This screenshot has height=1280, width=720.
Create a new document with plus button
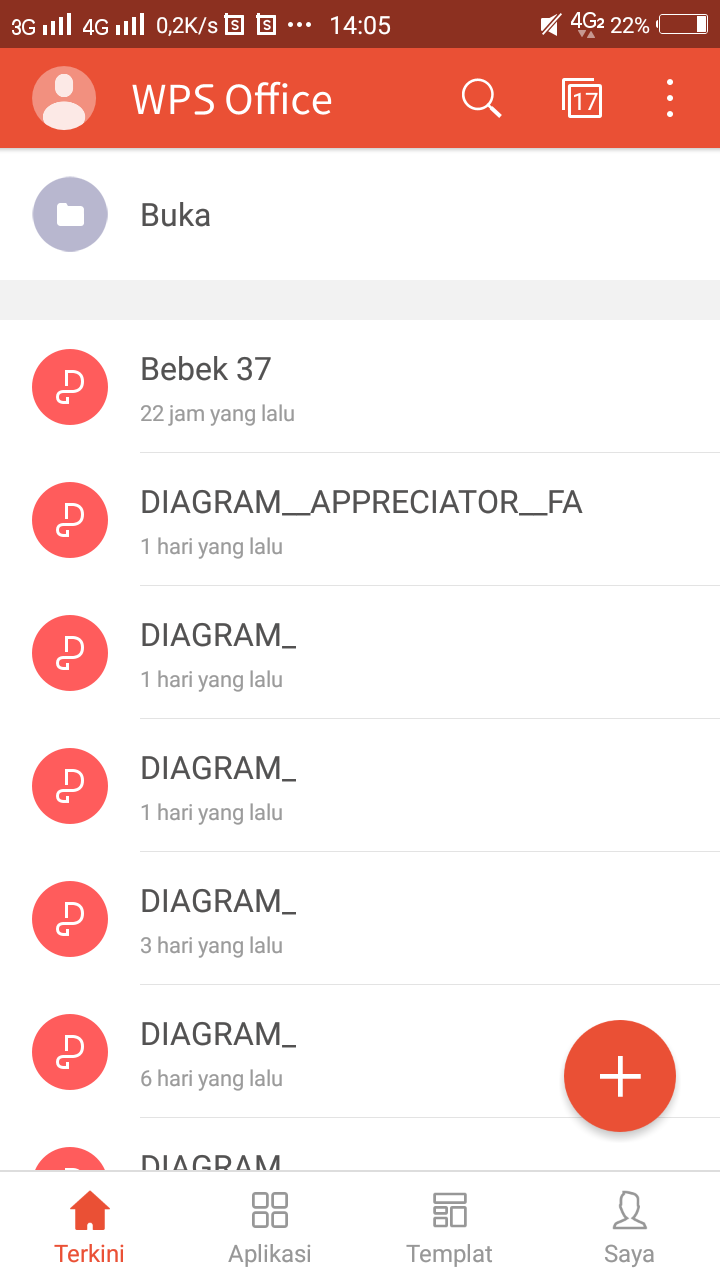click(620, 1076)
